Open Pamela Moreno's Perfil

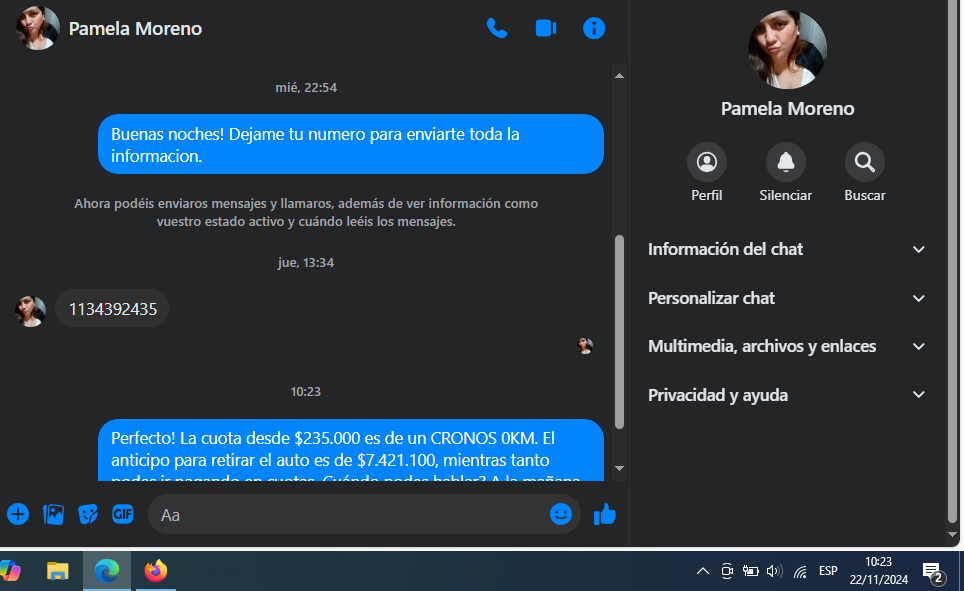pos(707,162)
